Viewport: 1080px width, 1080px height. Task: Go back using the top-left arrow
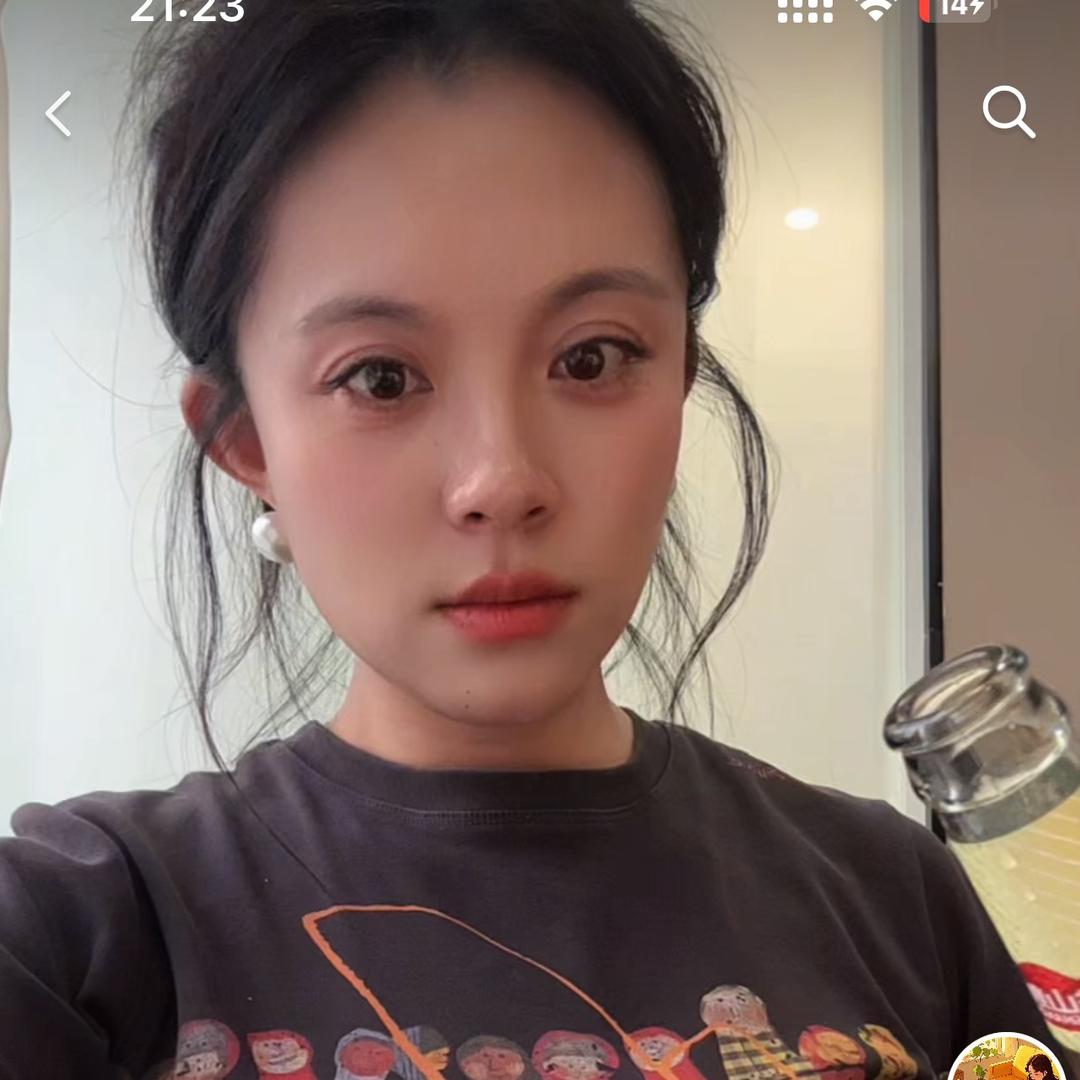(59, 113)
